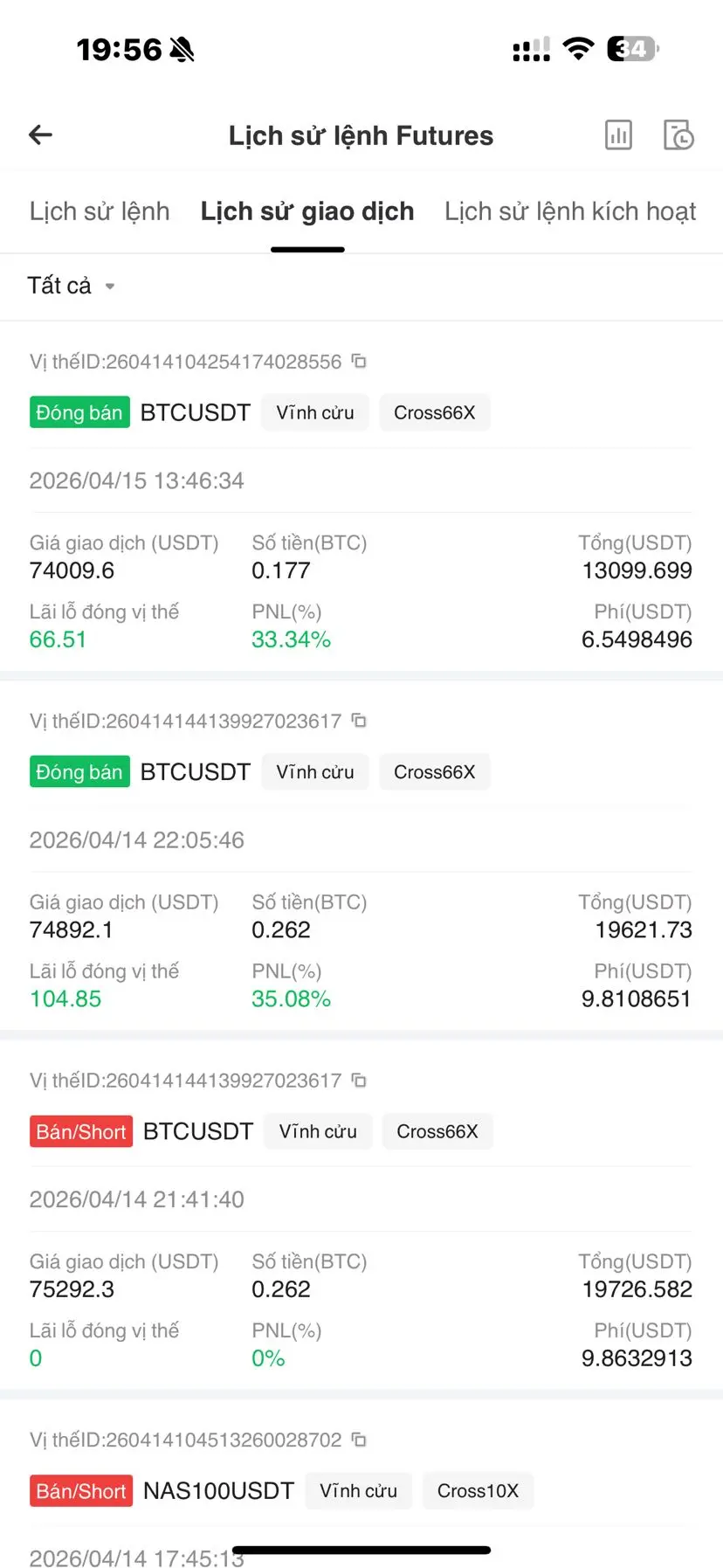This screenshot has width=723, height=1568.
Task: Open the history export icon
Action: tap(678, 135)
